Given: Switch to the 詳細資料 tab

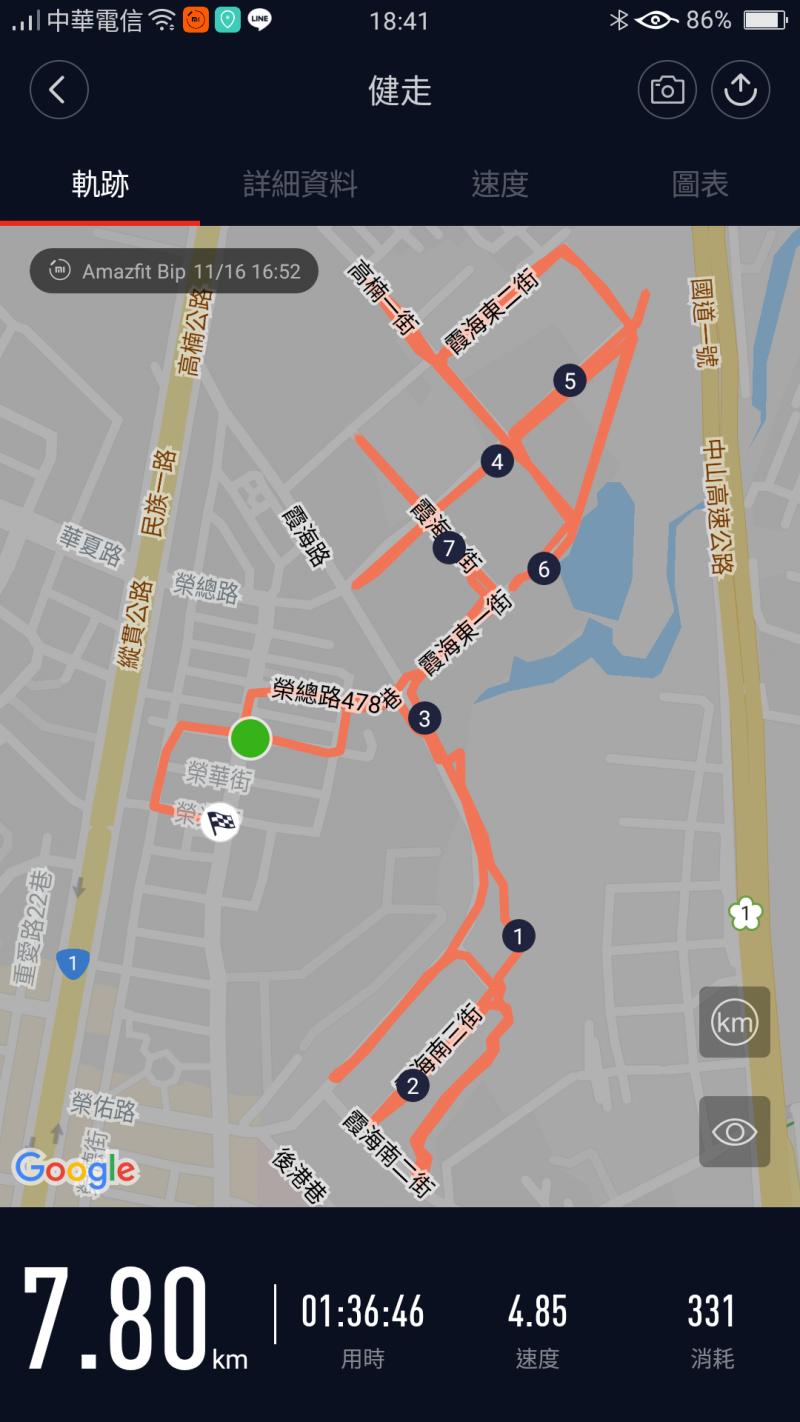Looking at the screenshot, I should (300, 184).
